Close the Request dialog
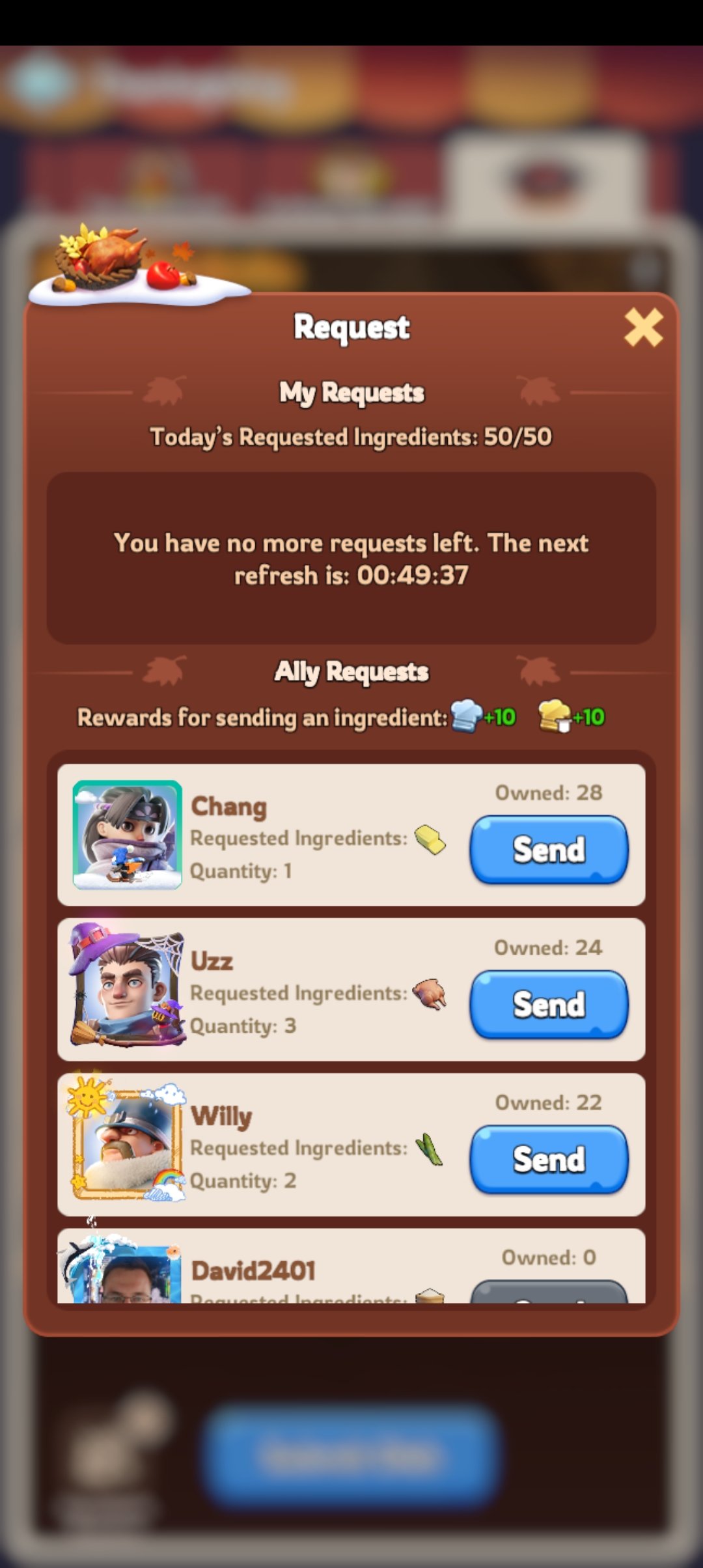The width and height of the screenshot is (703, 1568). pyautogui.click(x=643, y=328)
